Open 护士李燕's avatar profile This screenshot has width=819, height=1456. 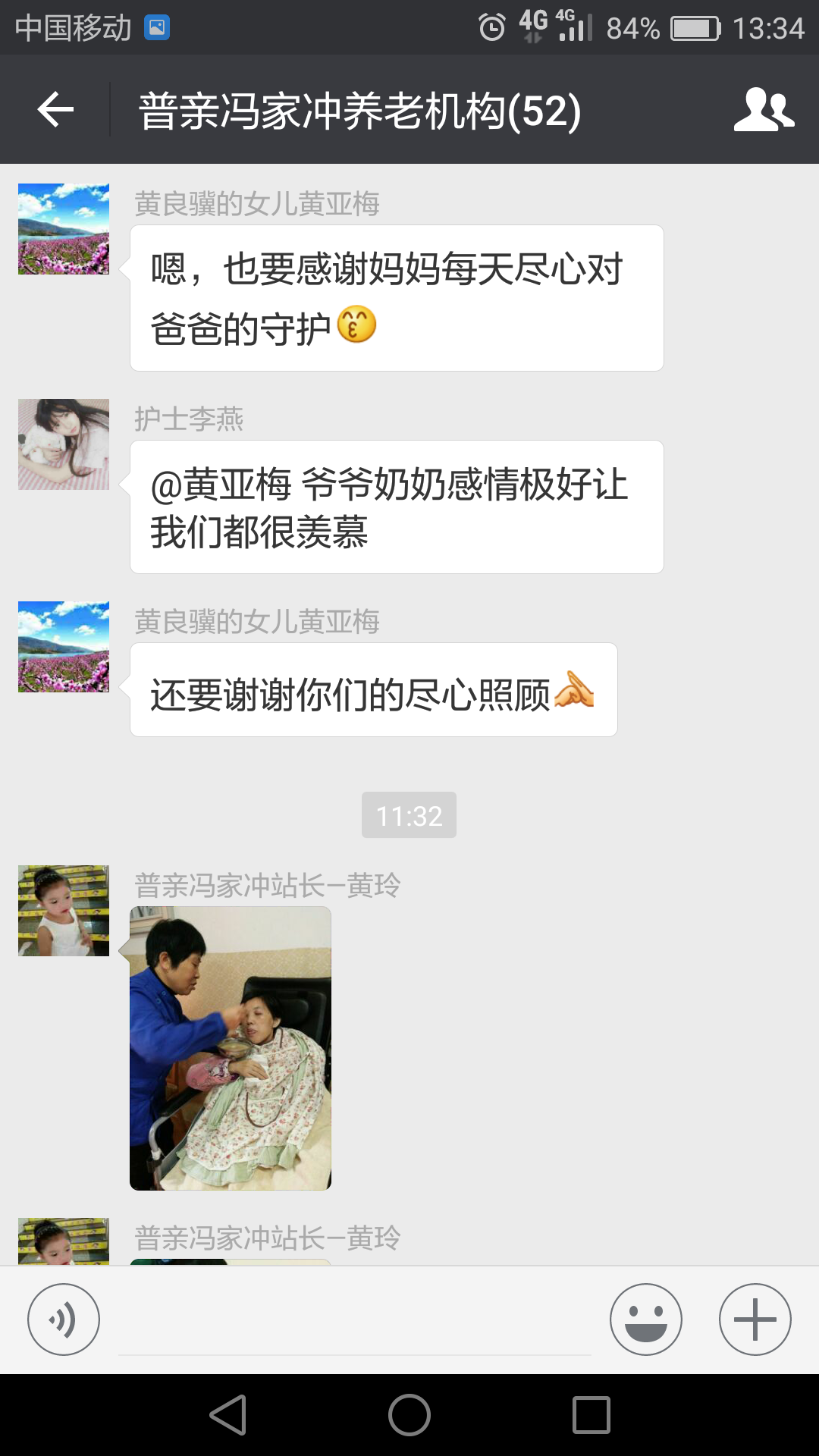click(x=64, y=444)
